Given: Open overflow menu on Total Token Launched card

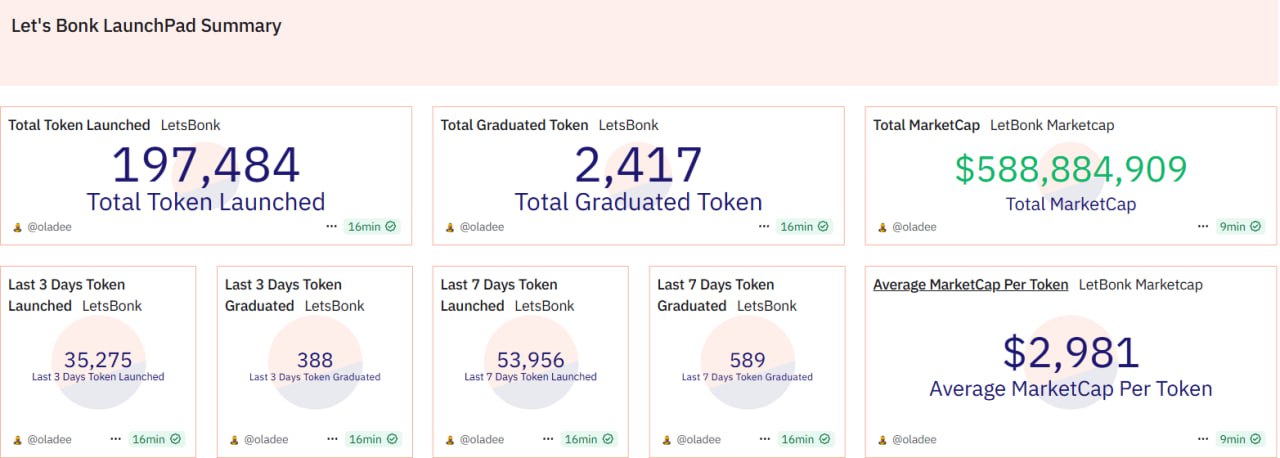Looking at the screenshot, I should [331, 227].
